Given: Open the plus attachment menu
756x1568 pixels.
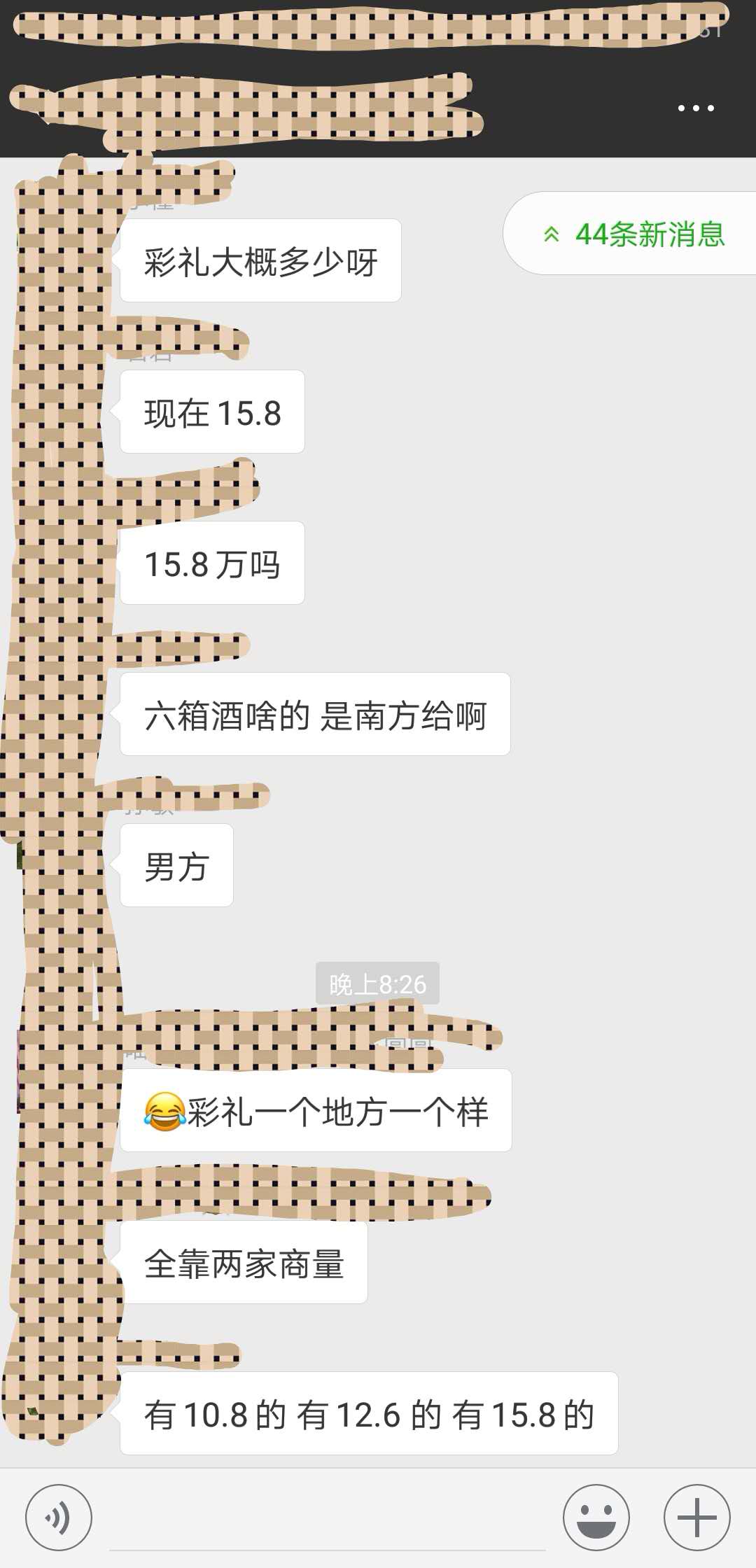Looking at the screenshot, I should 696,1518.
